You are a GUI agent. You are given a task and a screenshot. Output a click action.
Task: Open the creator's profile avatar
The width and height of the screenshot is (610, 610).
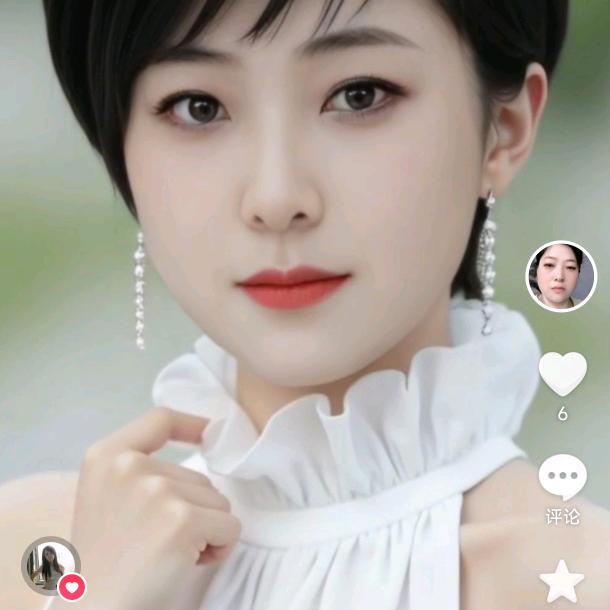click(x=561, y=277)
